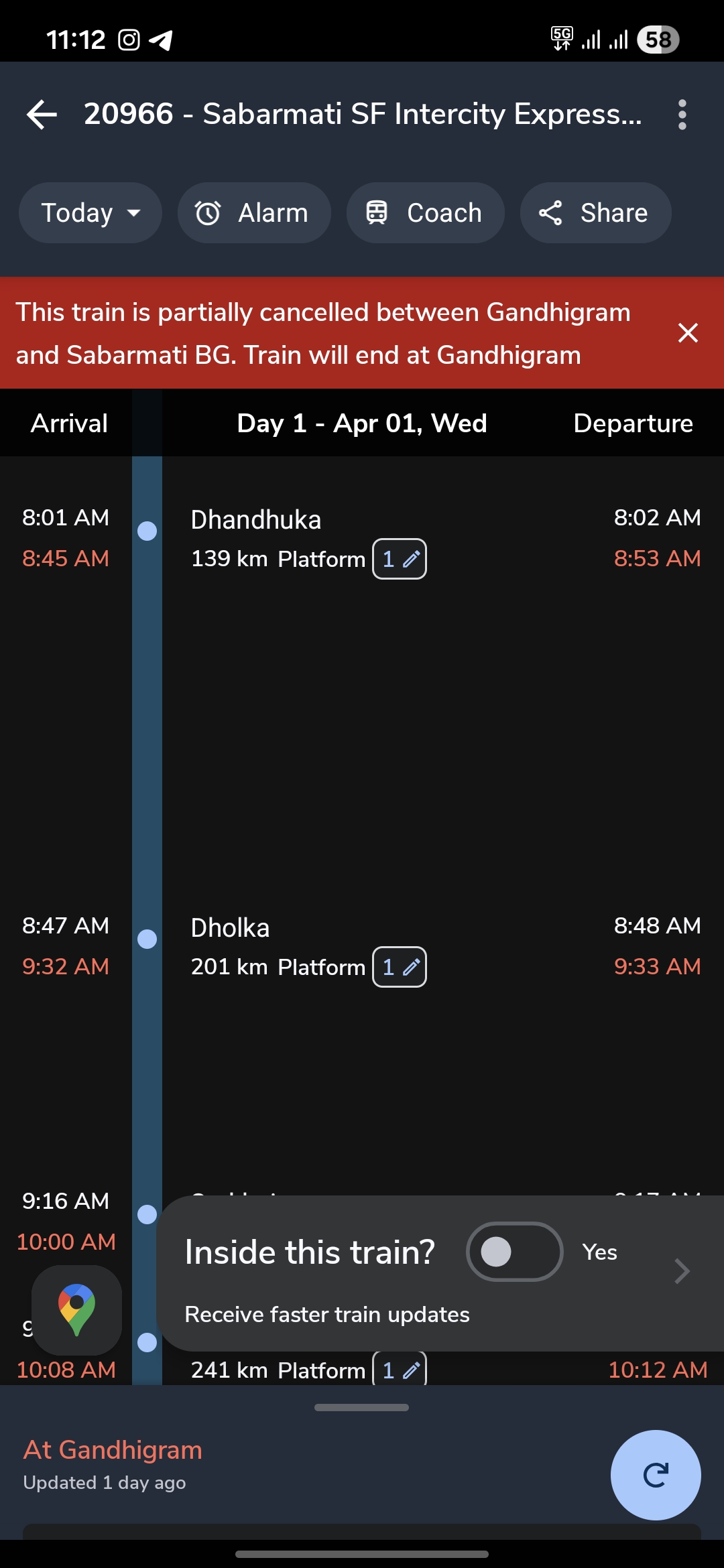Edit platform number for Dhandhuka
Viewport: 724px width, 1568px height.
399,558
